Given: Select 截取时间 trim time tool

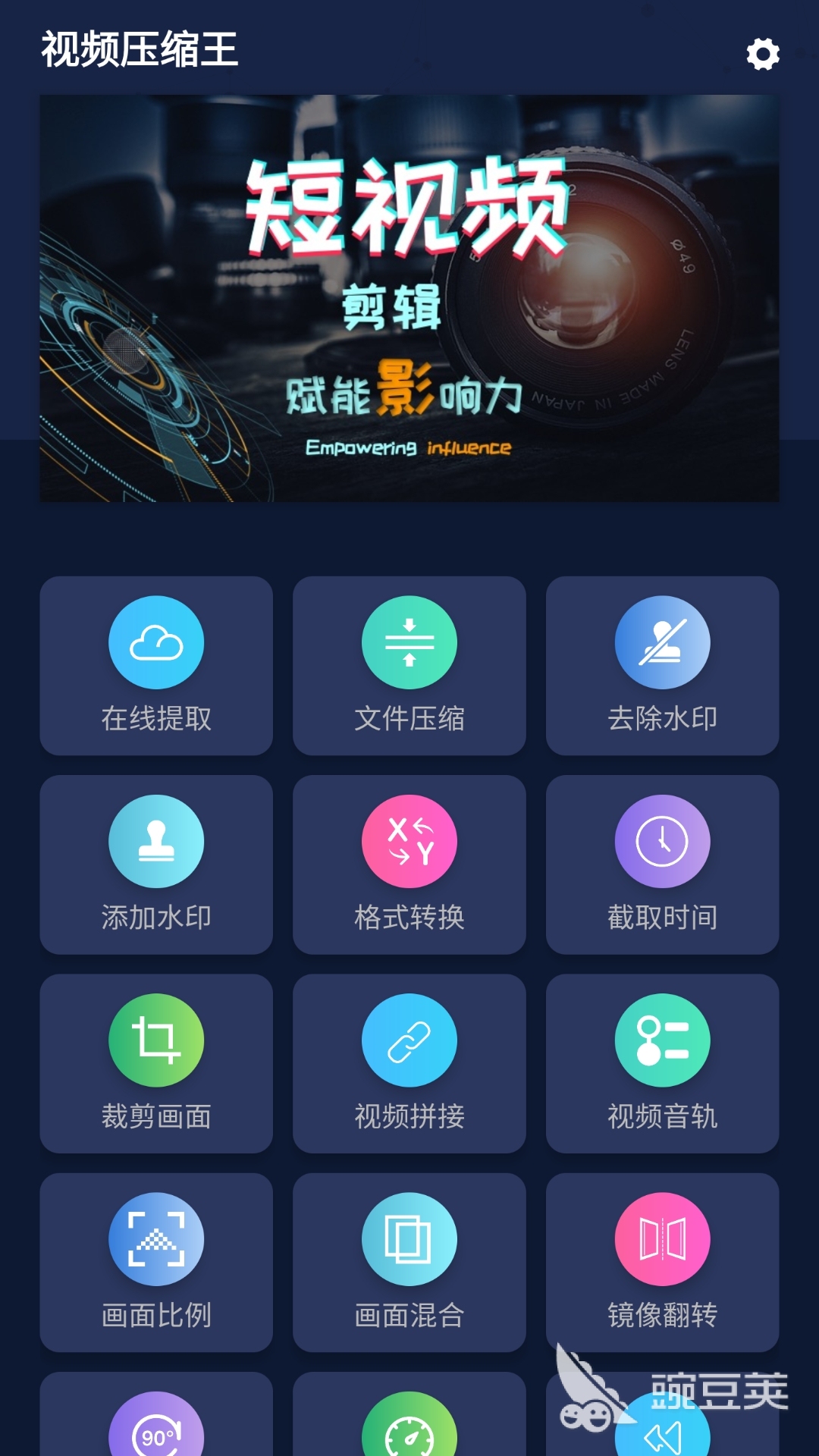Looking at the screenshot, I should [662, 864].
